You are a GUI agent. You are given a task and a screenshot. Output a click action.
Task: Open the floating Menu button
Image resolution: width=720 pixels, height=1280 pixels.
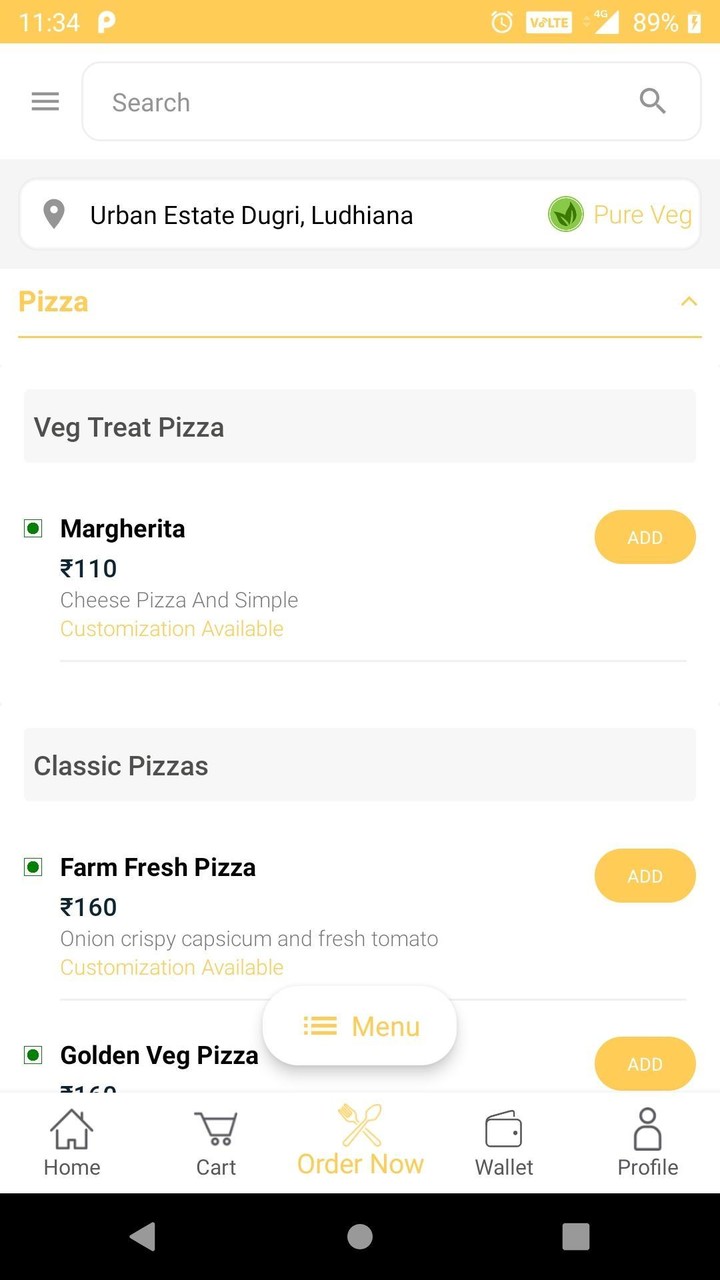359,1025
